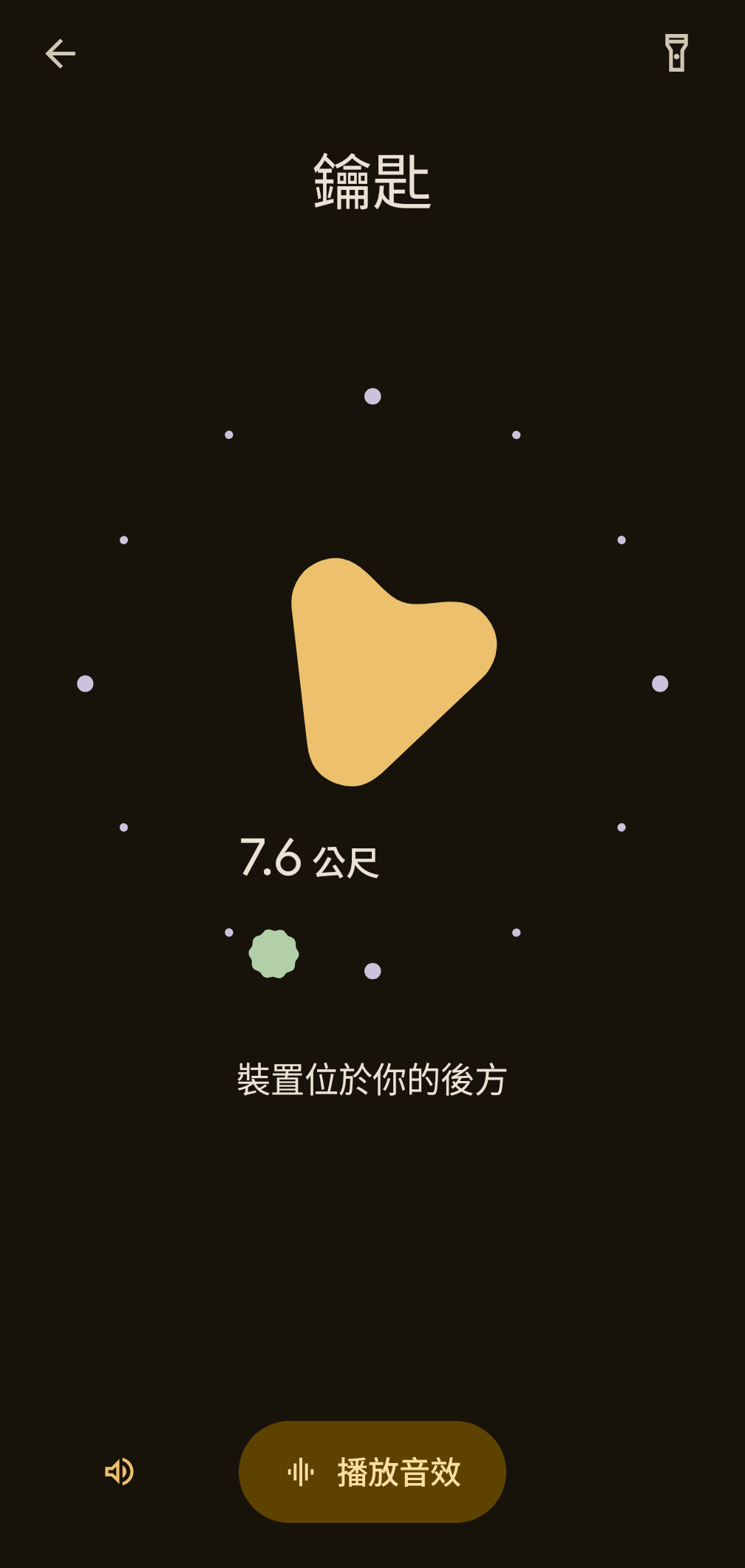Tap the 播放音效 button
The height and width of the screenshot is (1568, 745).
pyautogui.click(x=372, y=1472)
